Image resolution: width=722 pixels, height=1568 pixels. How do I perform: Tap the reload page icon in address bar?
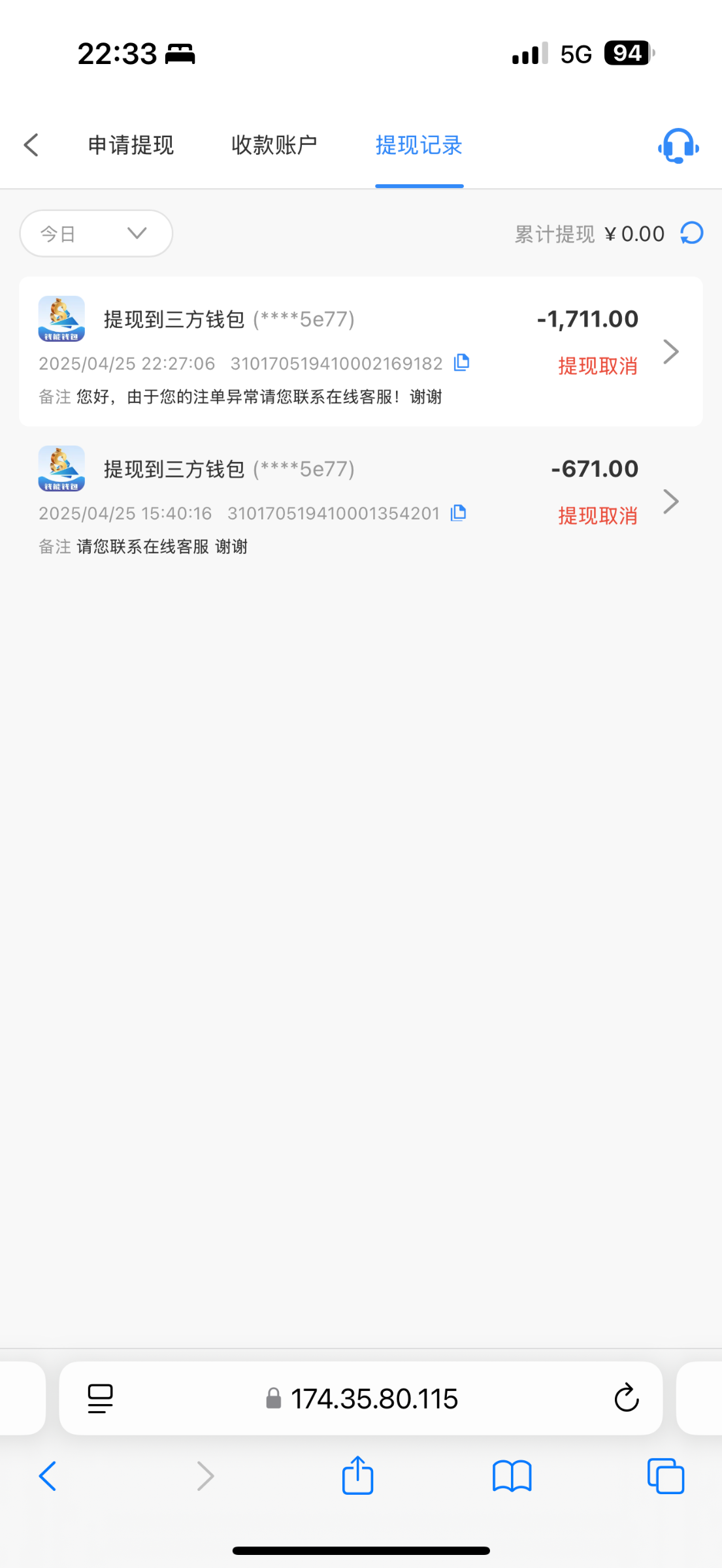pos(626,1398)
